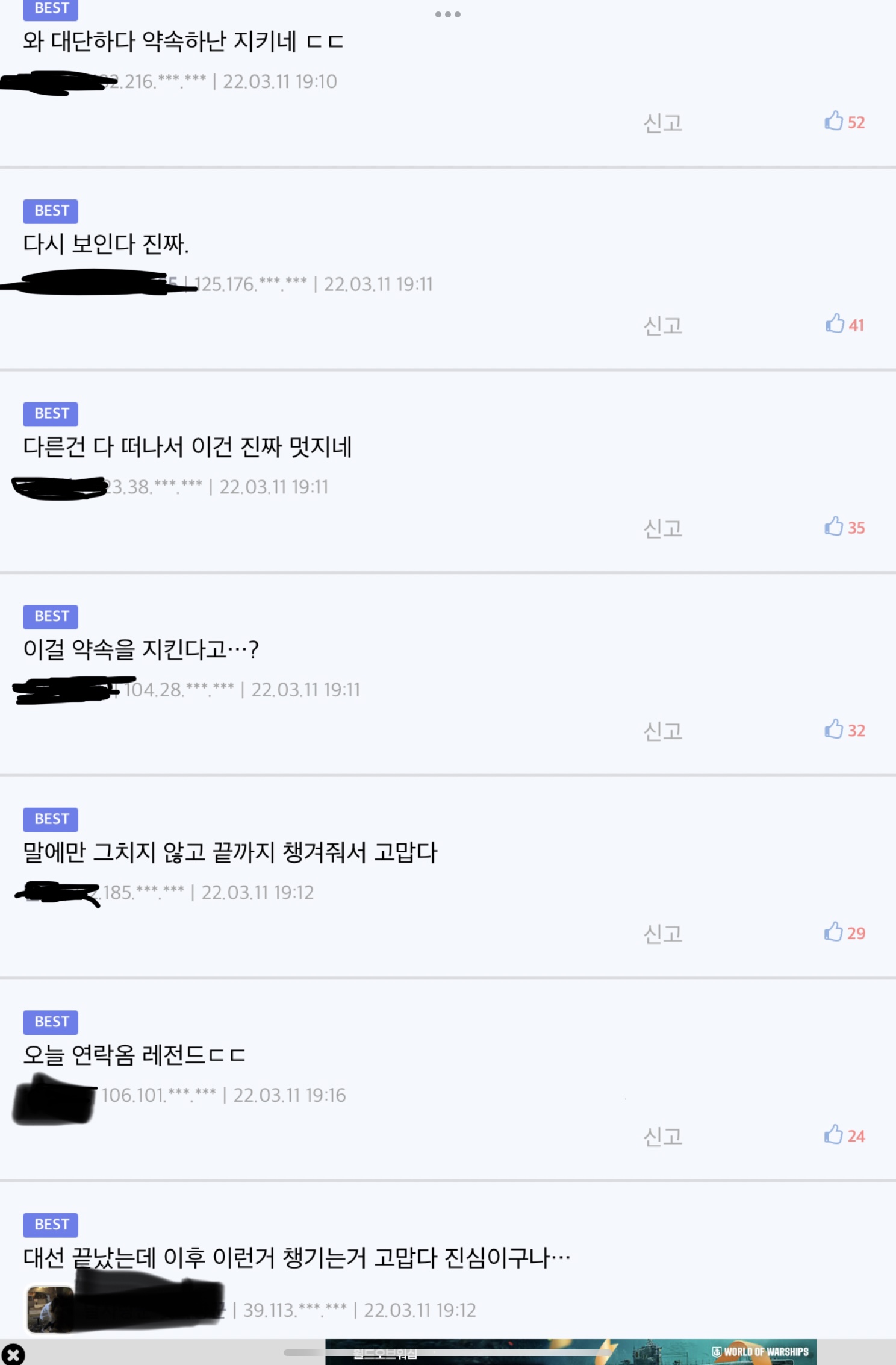Report the comment '다시 보인다 진짜.'
The image size is (896, 1365).
[x=662, y=326]
